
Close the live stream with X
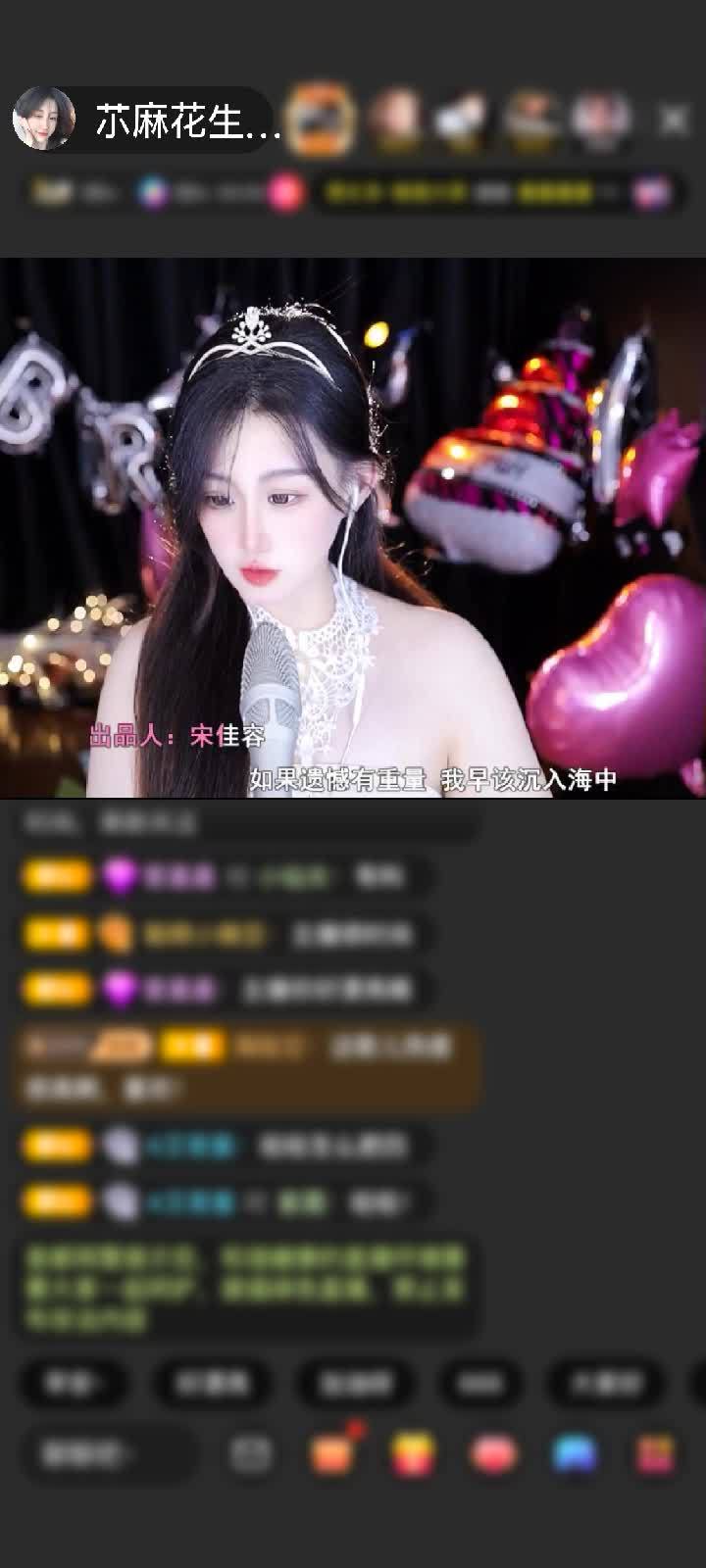673,120
